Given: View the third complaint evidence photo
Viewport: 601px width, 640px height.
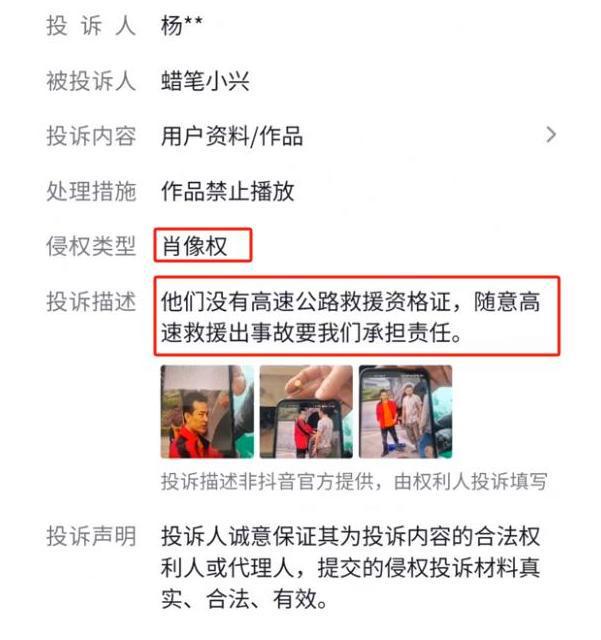Looking at the screenshot, I should 405,411.
